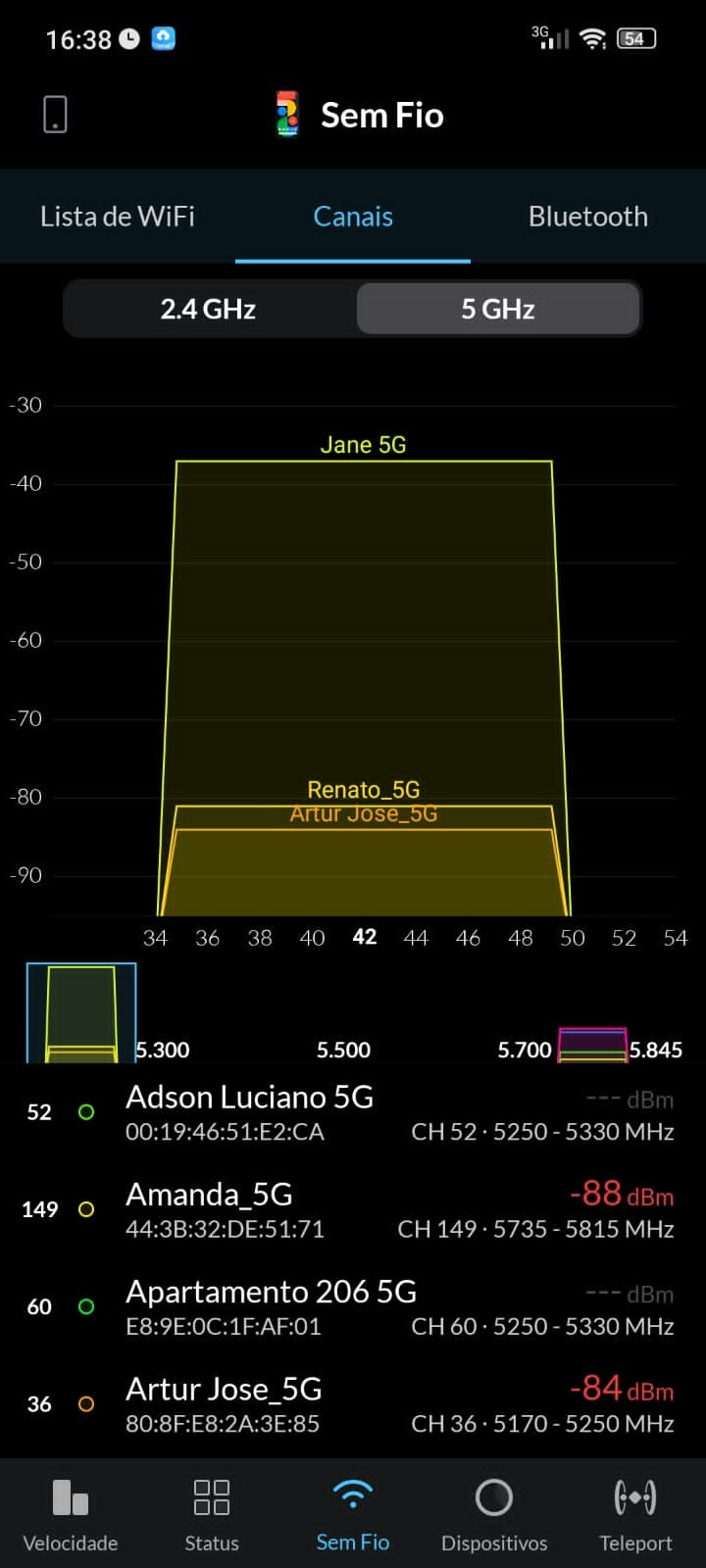Open the Bluetooth tab
Screen dimensions: 706x1568
[x=587, y=217]
